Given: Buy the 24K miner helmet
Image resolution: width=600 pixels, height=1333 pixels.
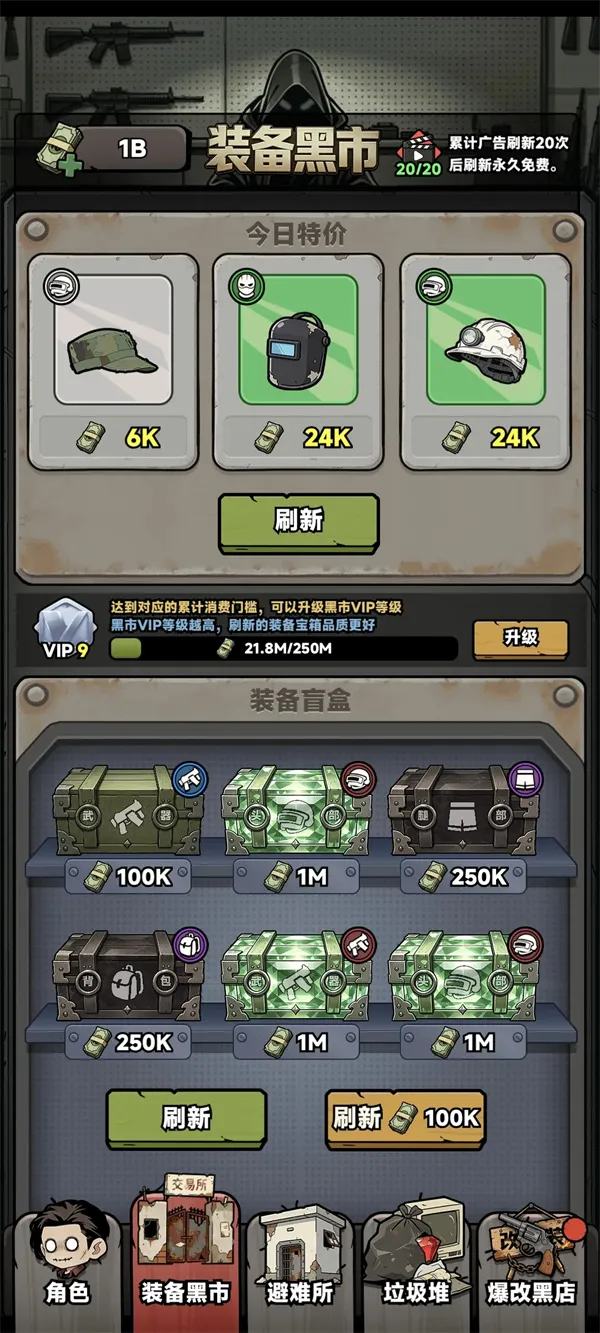Looking at the screenshot, I should [486, 361].
